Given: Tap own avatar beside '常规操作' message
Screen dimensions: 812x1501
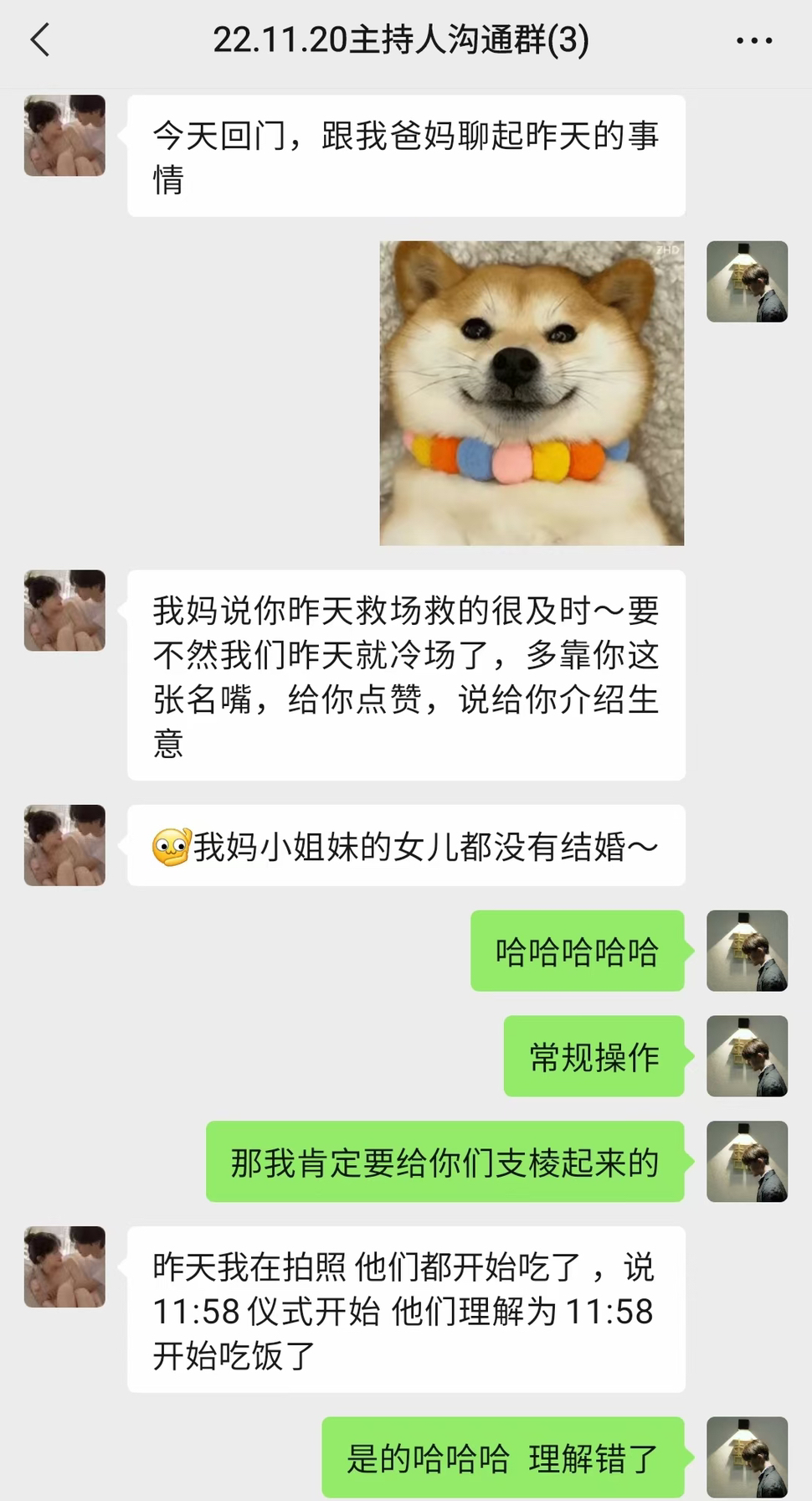Looking at the screenshot, I should (x=747, y=1056).
